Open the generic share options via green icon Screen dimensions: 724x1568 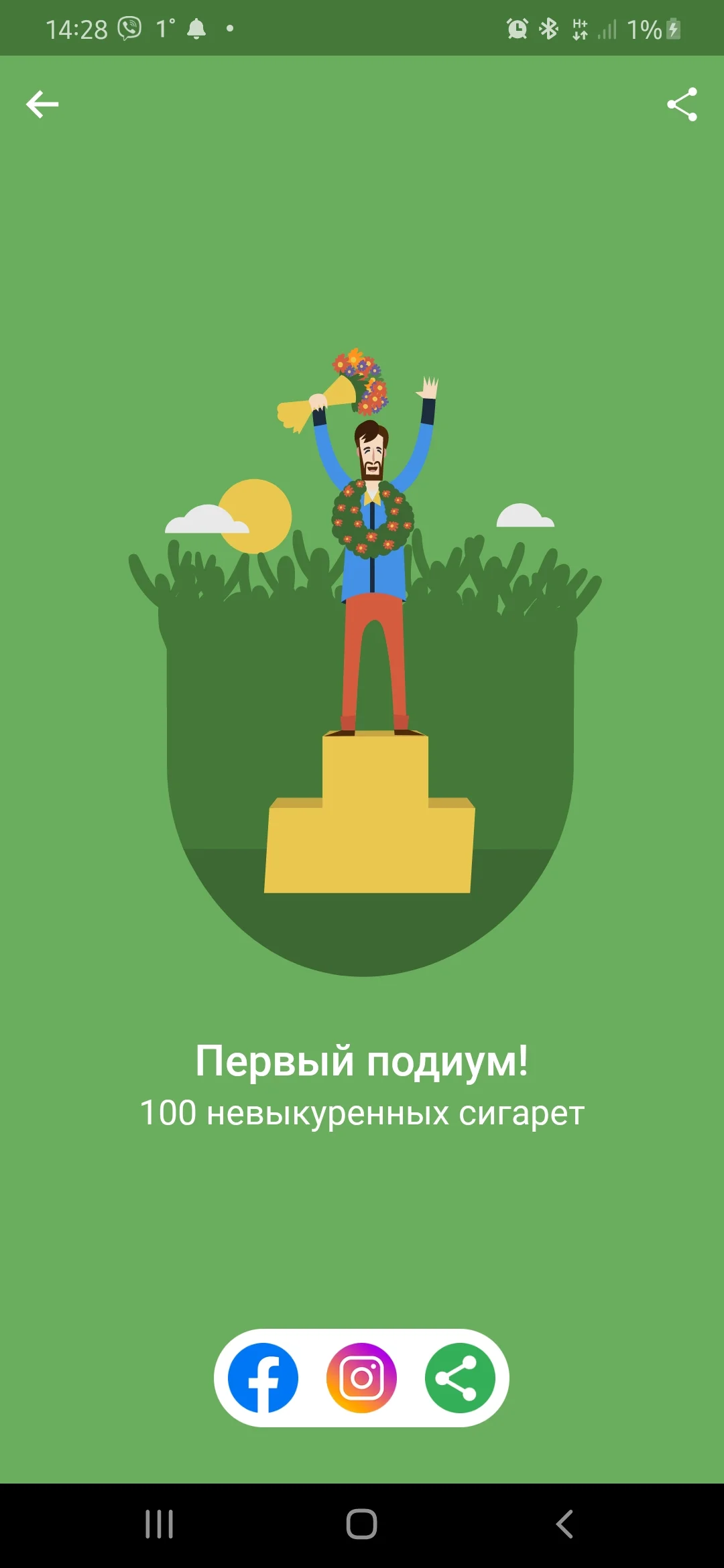pyautogui.click(x=459, y=1378)
